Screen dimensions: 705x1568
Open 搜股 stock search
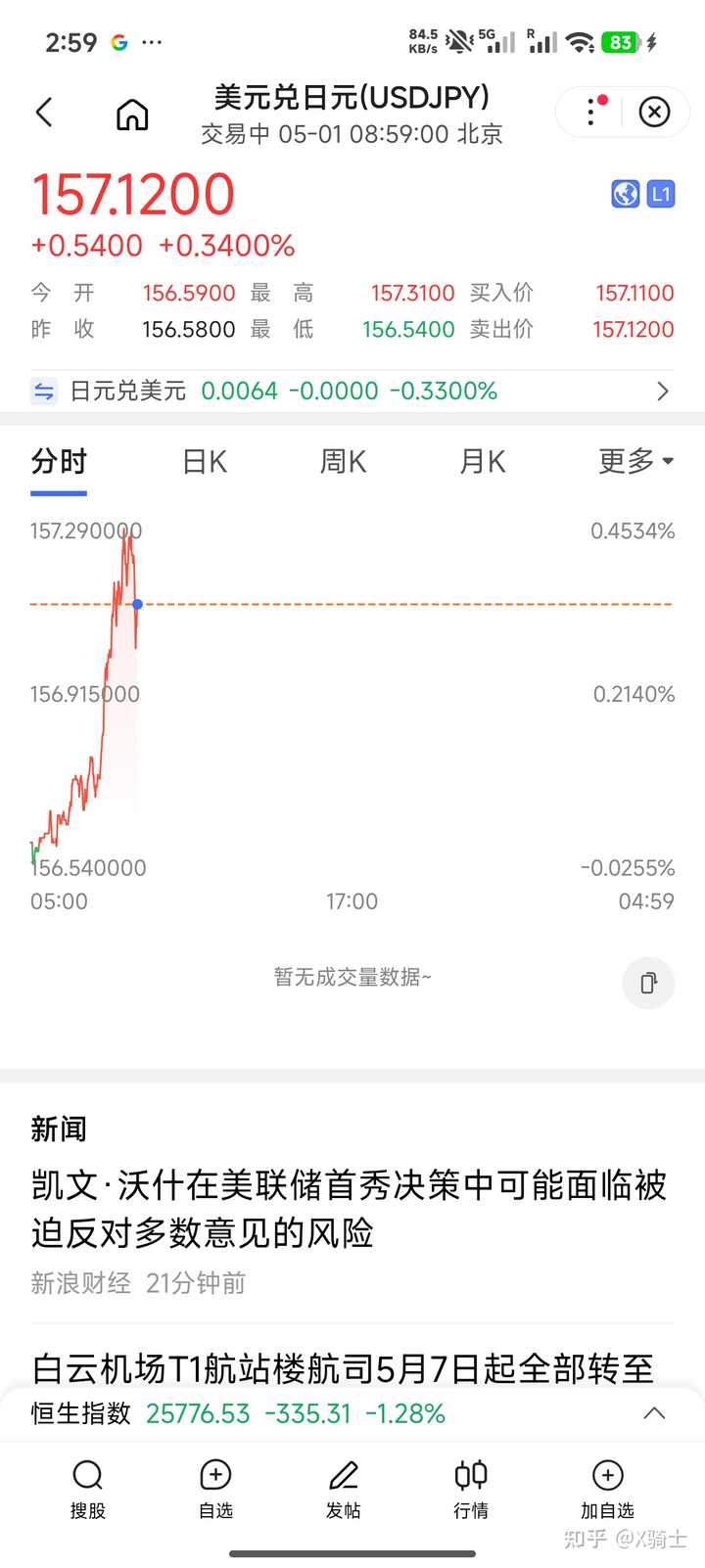[x=87, y=1488]
